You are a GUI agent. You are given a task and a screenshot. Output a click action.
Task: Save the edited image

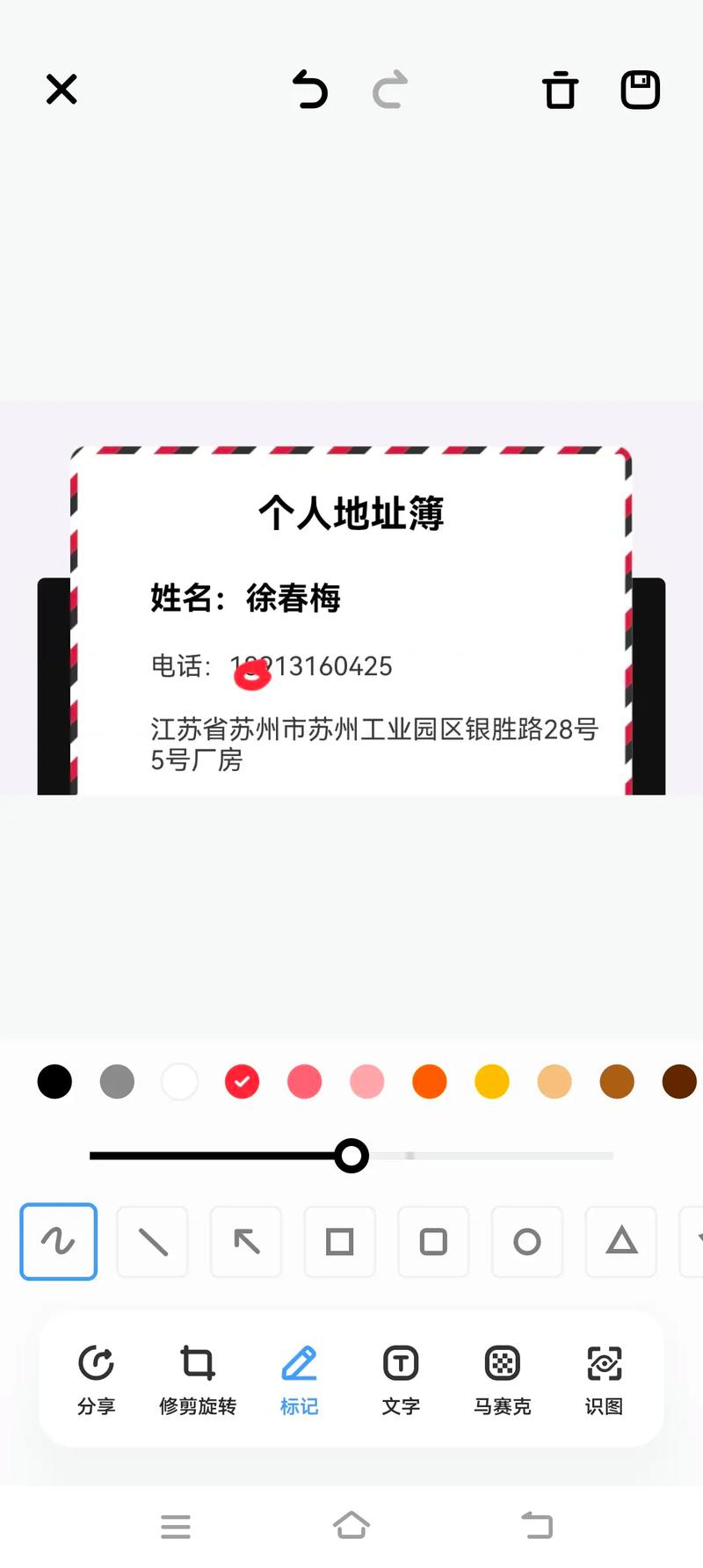pos(640,89)
